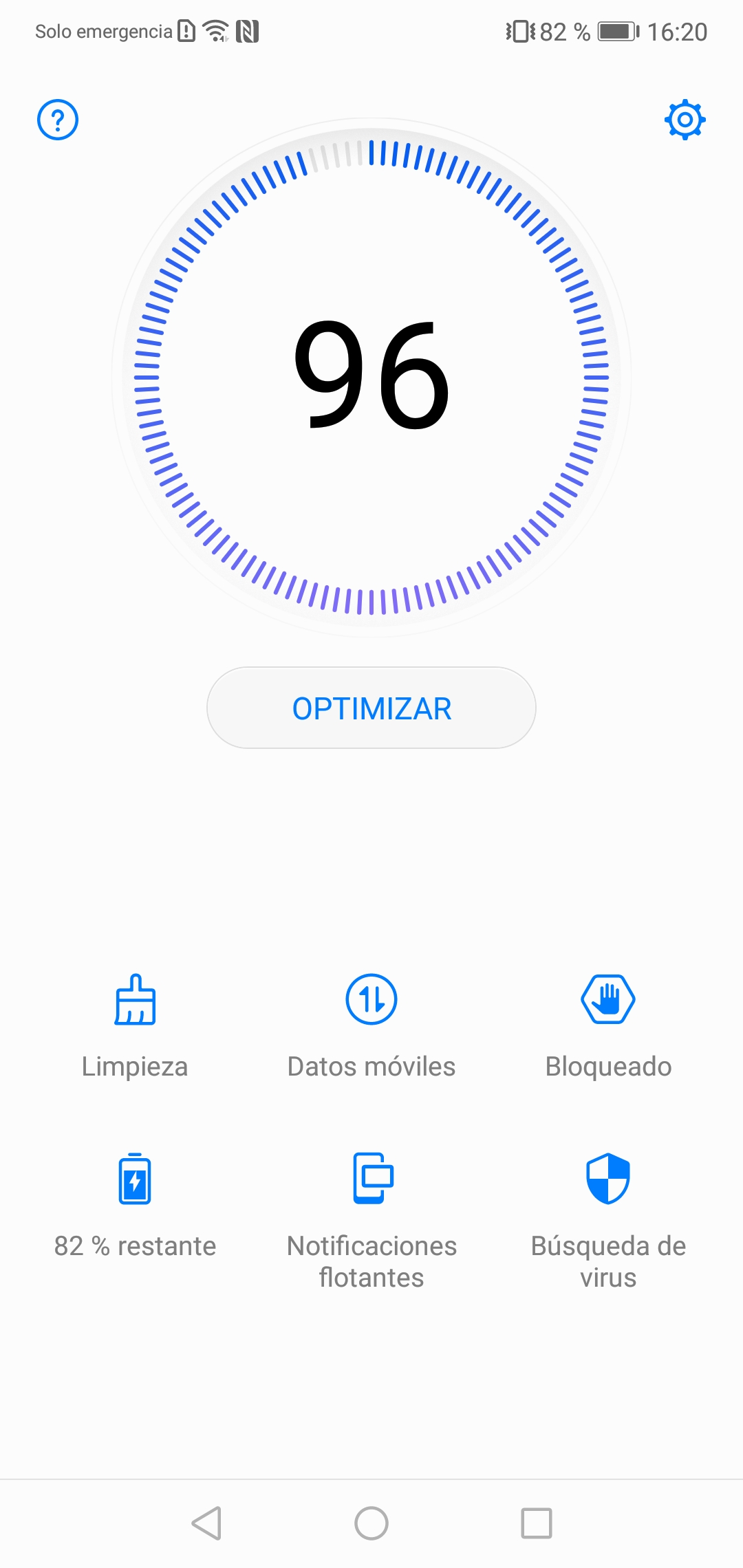Open settings via the gear icon
Viewport: 743px width, 1568px height.
[685, 120]
